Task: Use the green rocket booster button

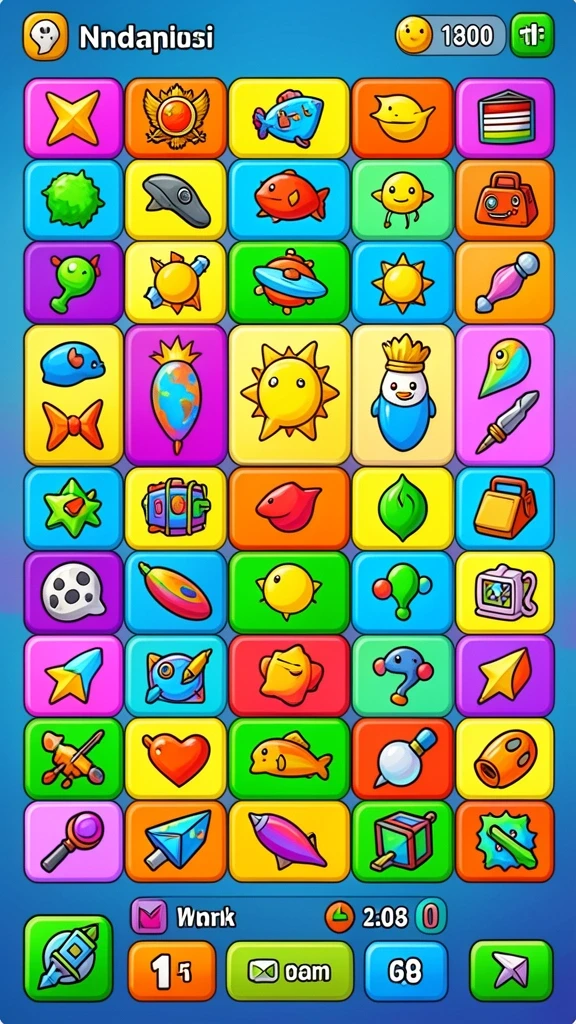Action: coord(69,958)
